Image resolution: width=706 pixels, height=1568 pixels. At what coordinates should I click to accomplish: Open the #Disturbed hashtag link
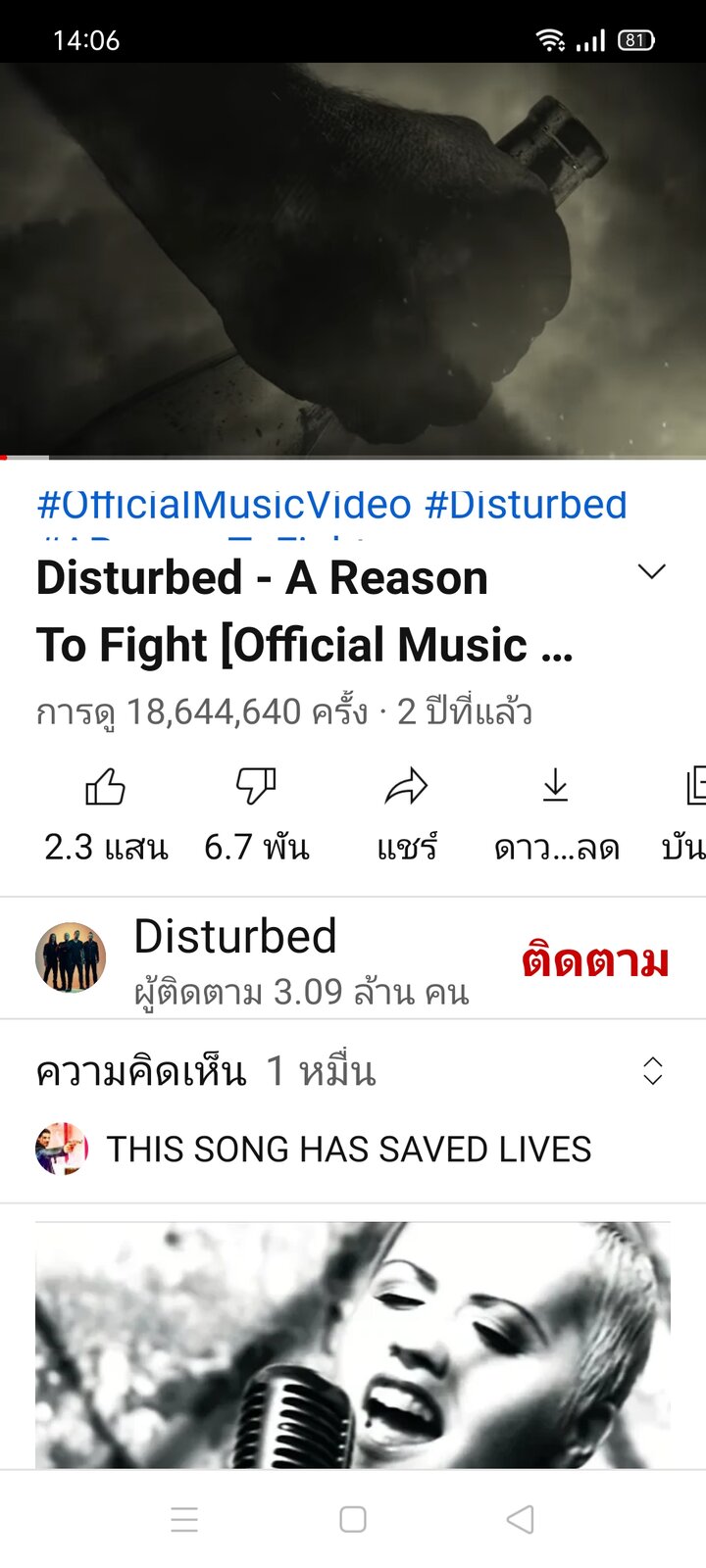click(526, 506)
